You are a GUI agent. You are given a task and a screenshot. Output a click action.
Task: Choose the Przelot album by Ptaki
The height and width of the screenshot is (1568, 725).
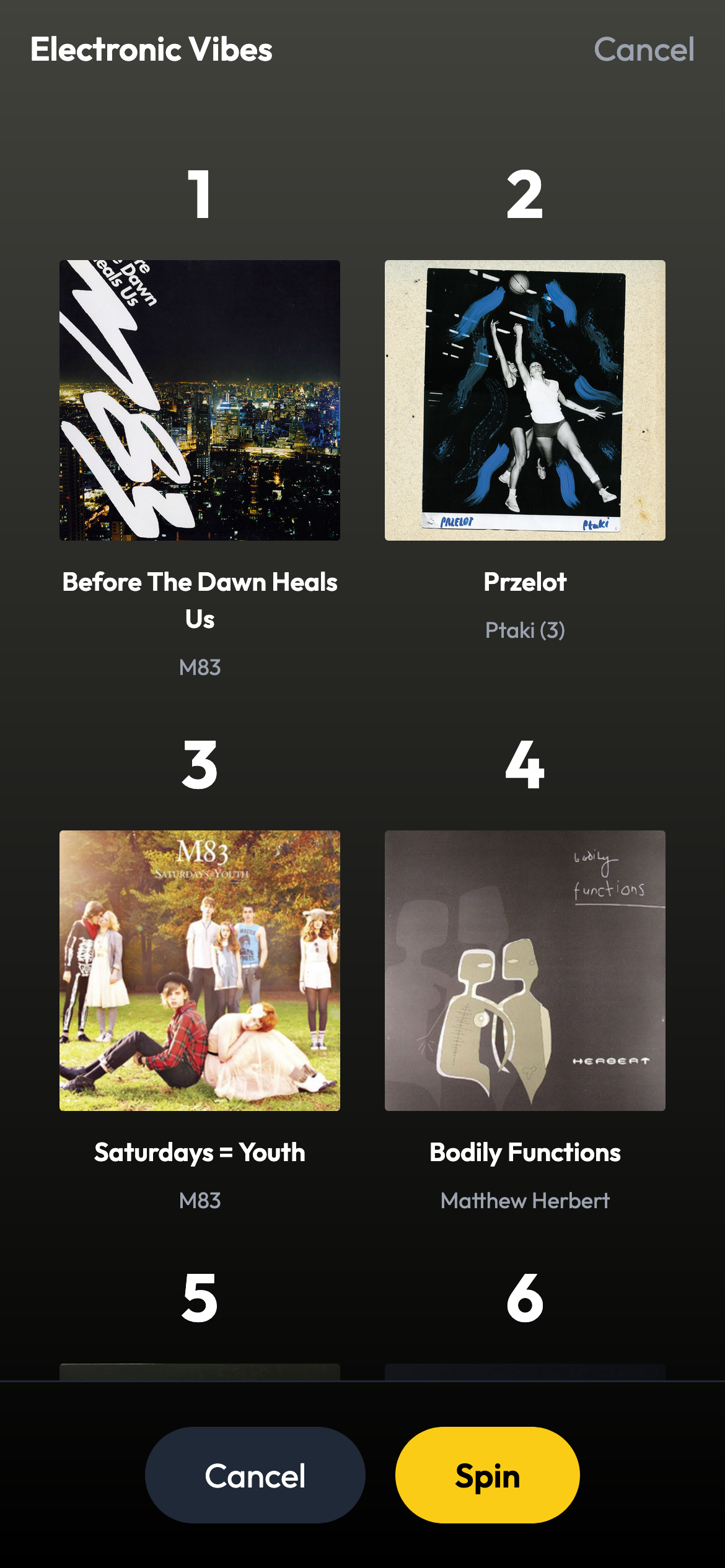point(525,400)
